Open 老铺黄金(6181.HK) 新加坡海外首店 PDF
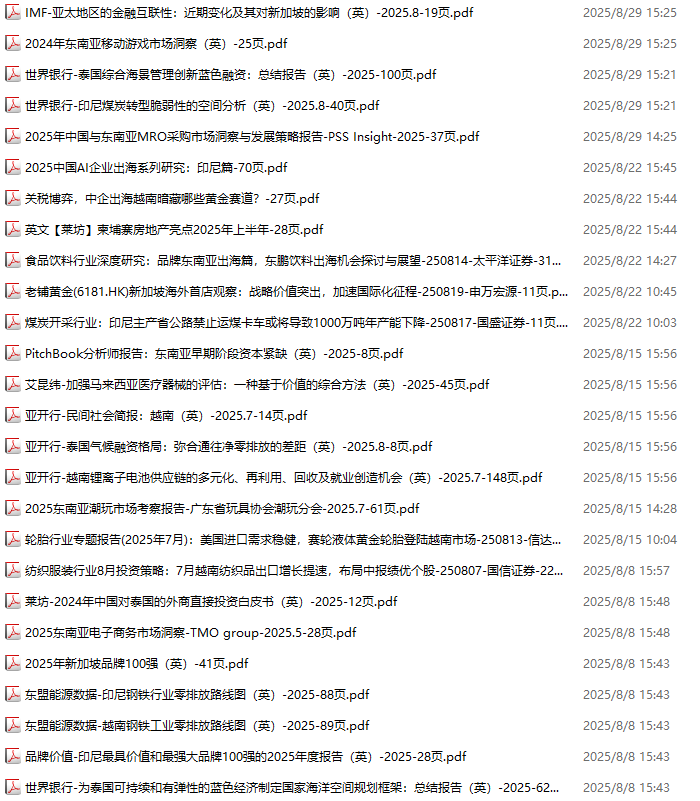This screenshot has width=700, height=801. pos(290,292)
